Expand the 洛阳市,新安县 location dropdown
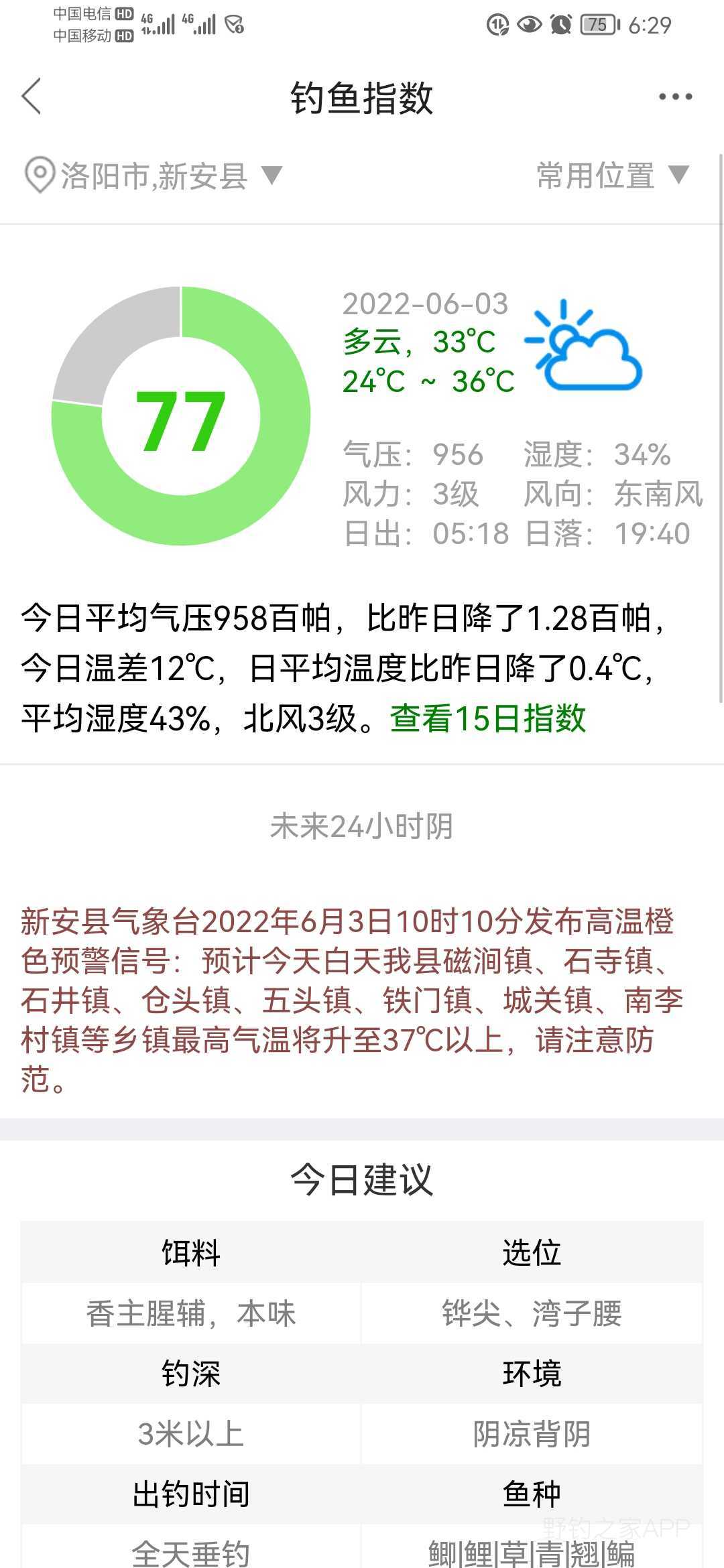Viewport: 724px width, 1568px height. point(154,176)
